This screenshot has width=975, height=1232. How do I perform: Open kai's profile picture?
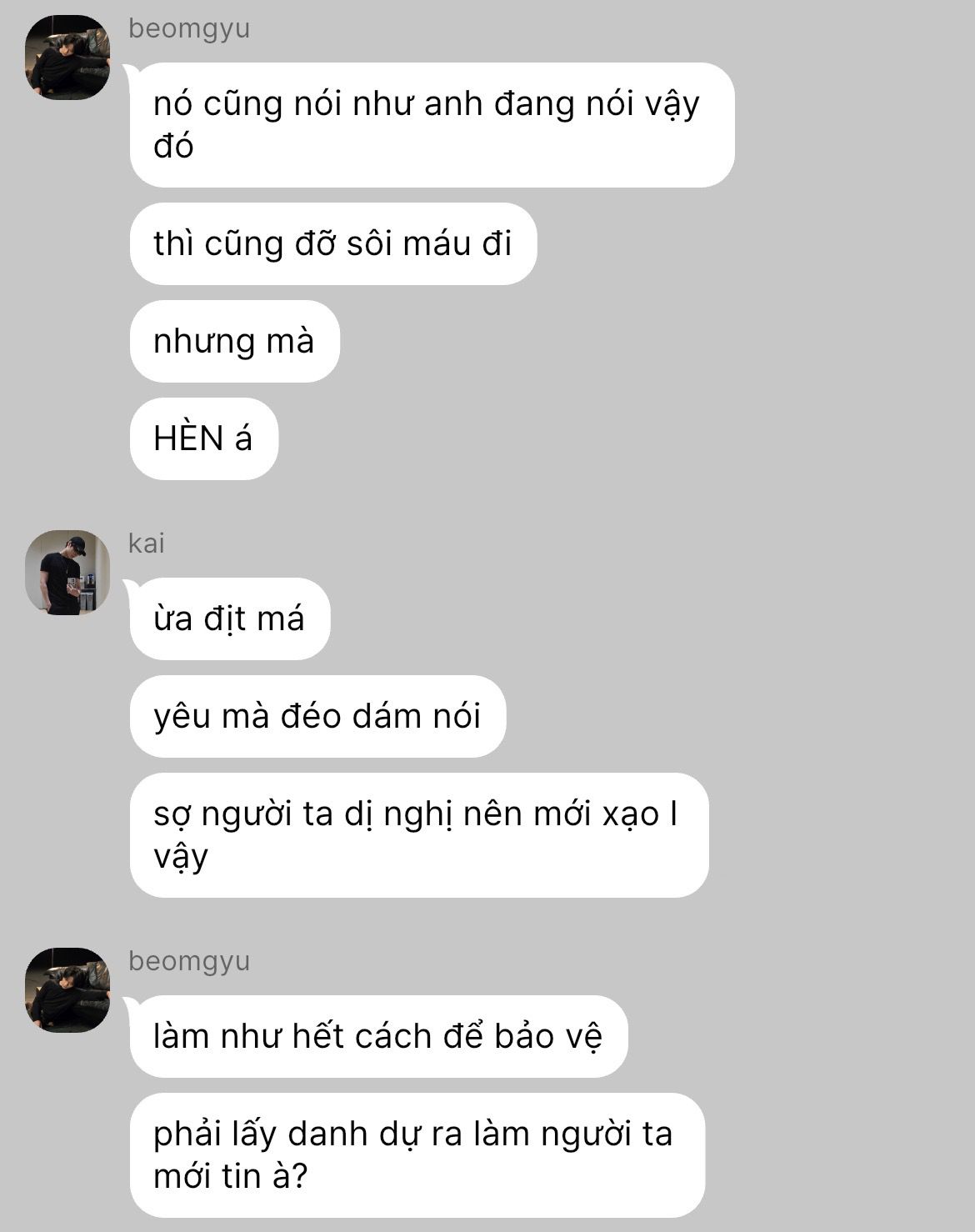(67, 573)
